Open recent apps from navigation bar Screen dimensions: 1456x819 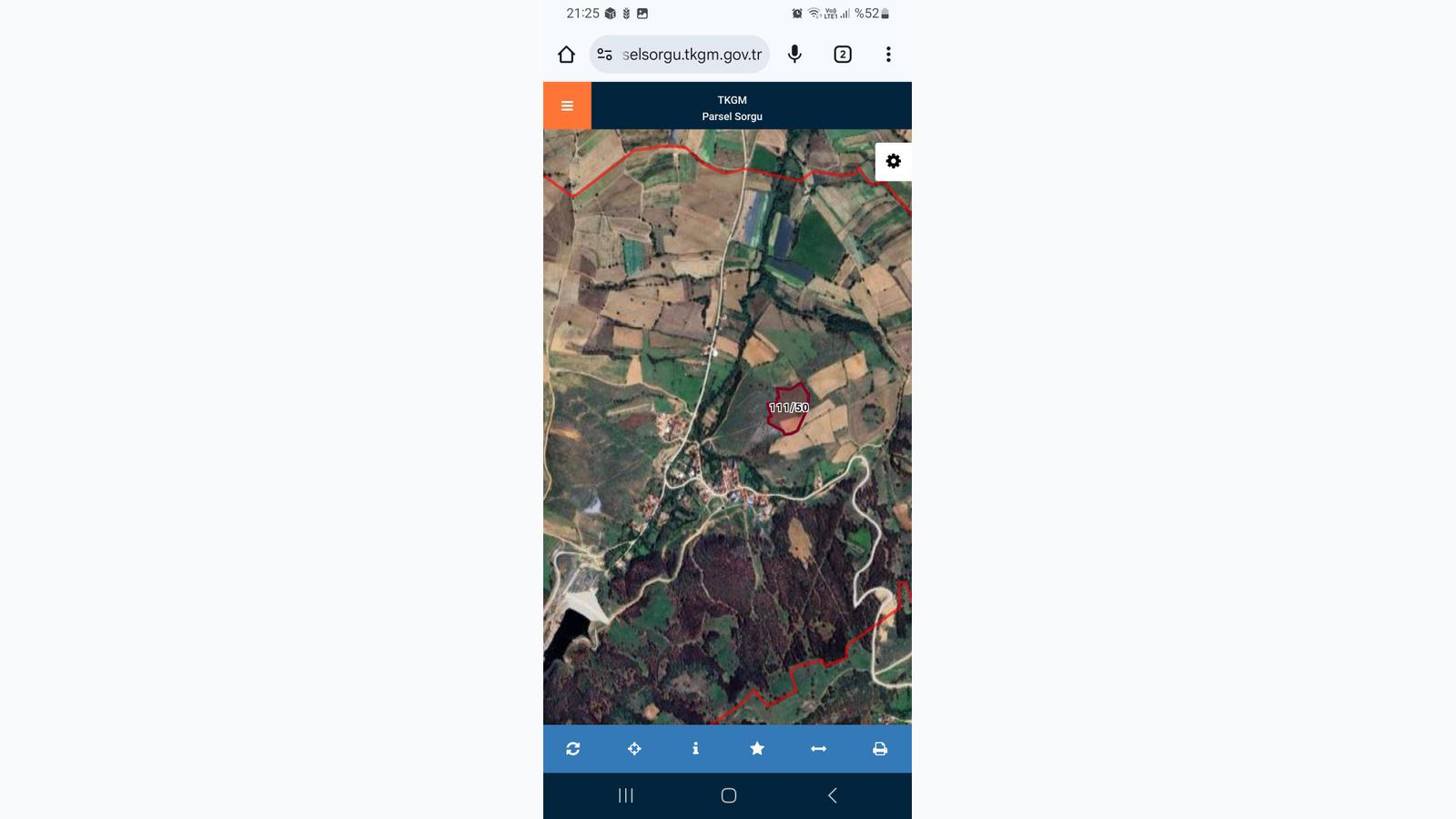coord(625,795)
